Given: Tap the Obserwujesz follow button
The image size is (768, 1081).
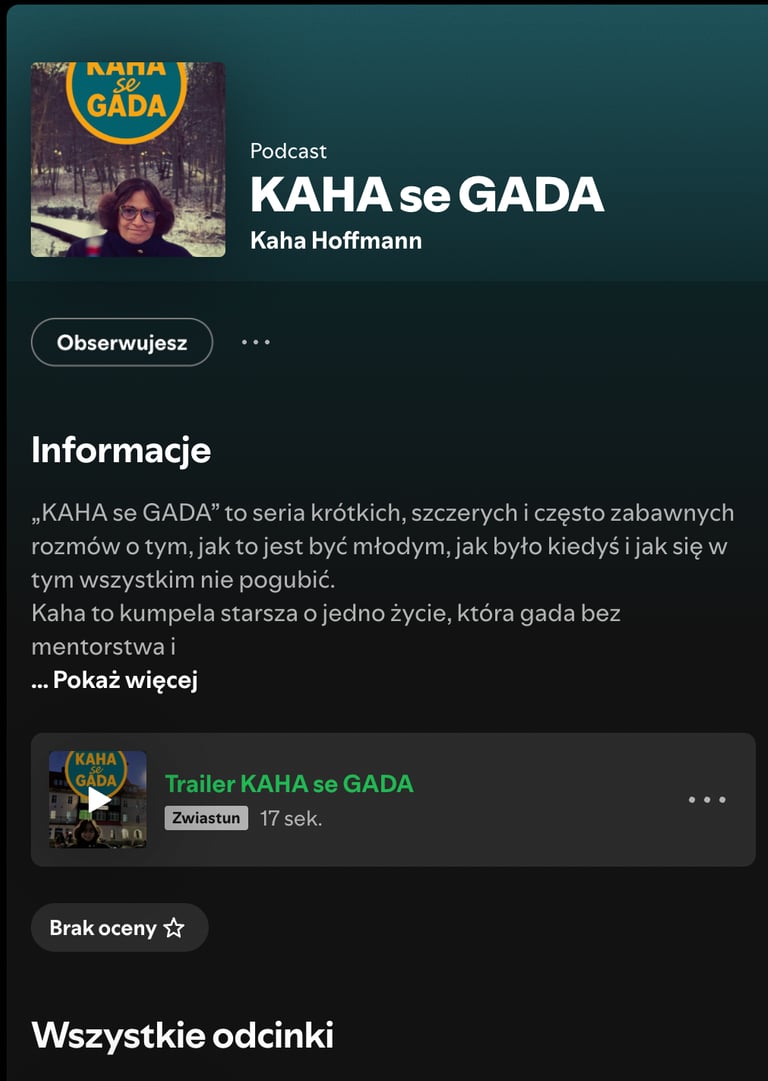Looking at the screenshot, I should tap(122, 342).
